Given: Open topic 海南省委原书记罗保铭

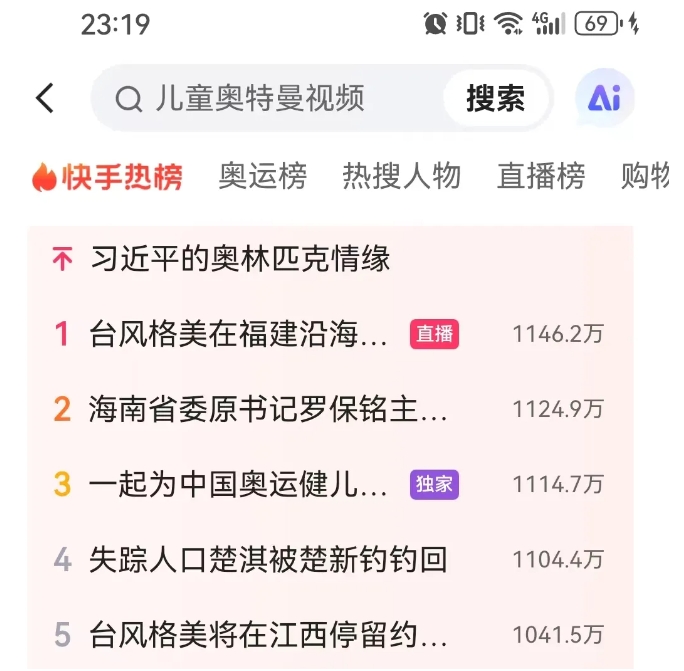Looking at the screenshot, I should pyautogui.click(x=268, y=409).
